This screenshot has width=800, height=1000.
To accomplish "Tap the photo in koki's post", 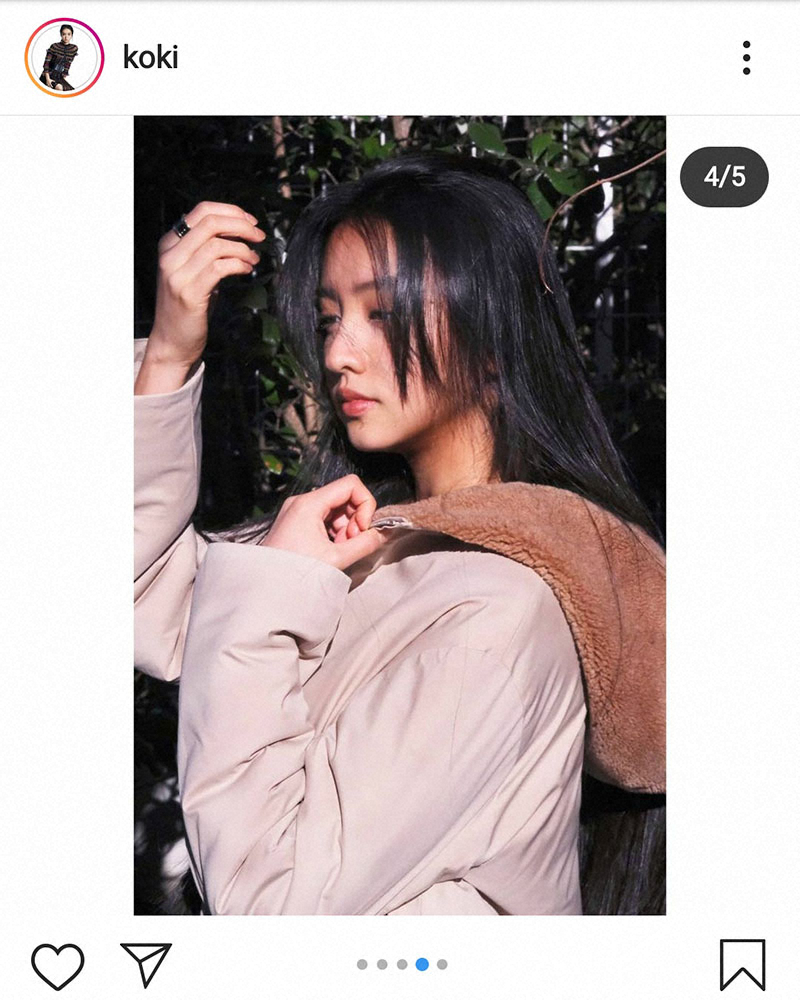I will coord(400,515).
